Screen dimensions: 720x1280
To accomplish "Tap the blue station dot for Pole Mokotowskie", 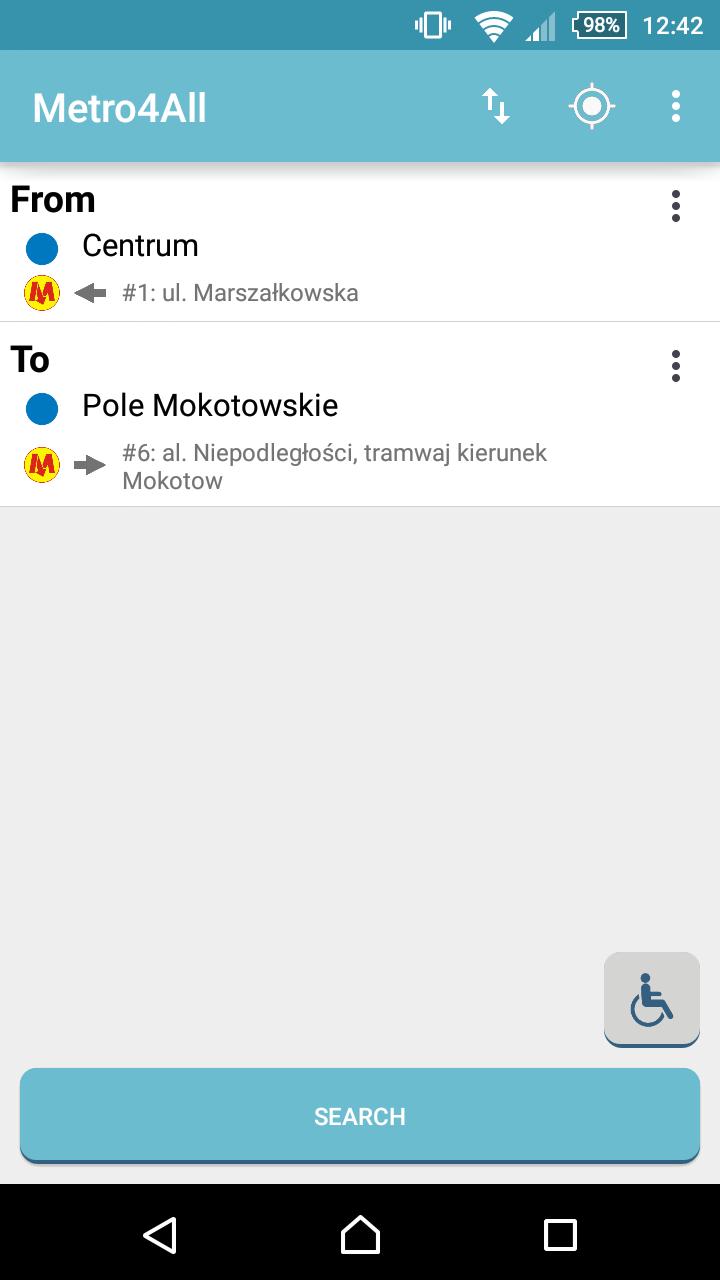I will 40,406.
